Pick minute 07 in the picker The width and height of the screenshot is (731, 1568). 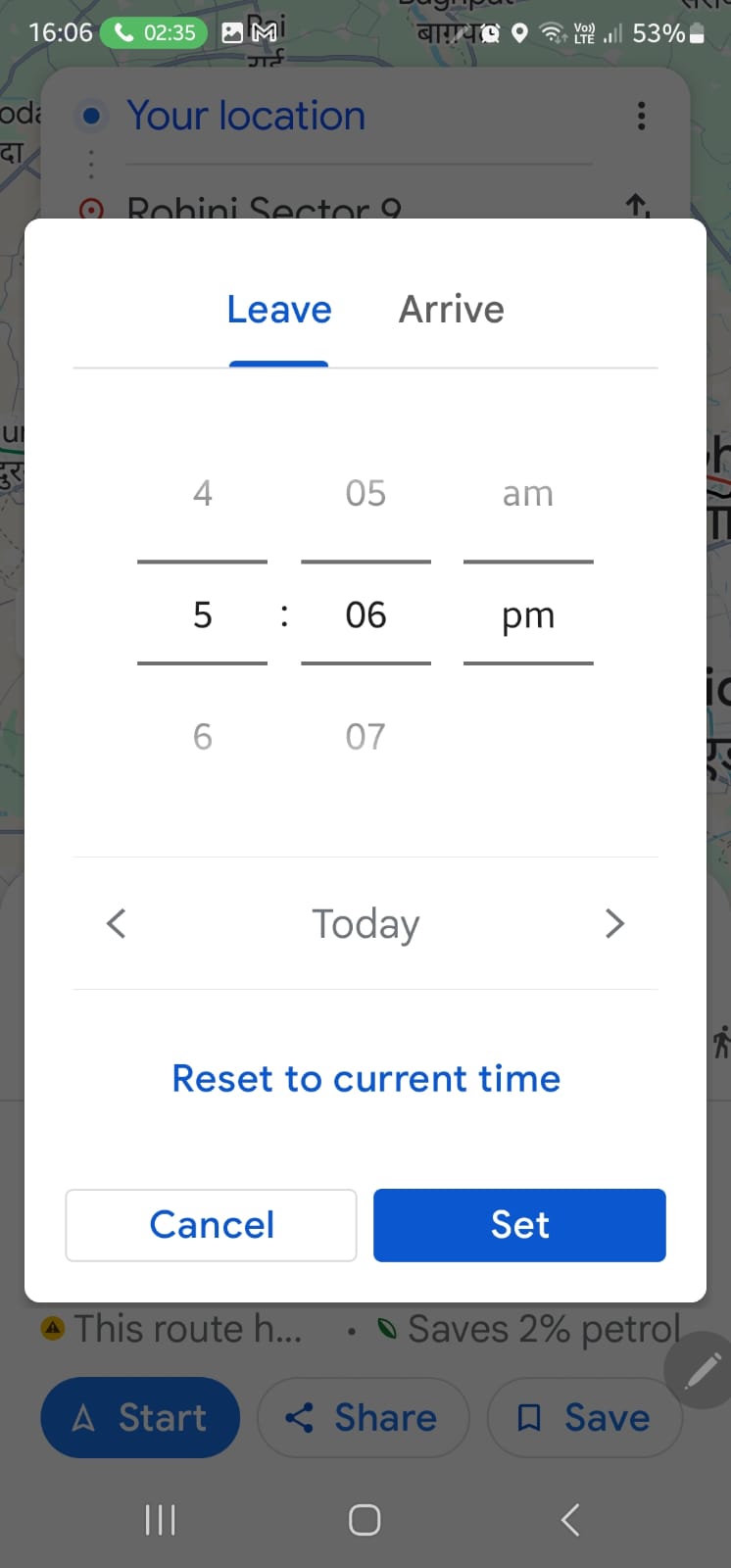click(365, 736)
